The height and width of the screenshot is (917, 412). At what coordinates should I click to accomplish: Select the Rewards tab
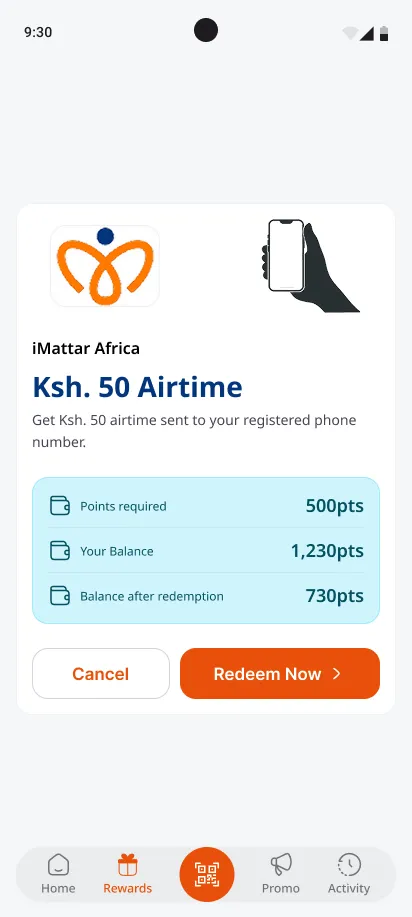click(128, 874)
